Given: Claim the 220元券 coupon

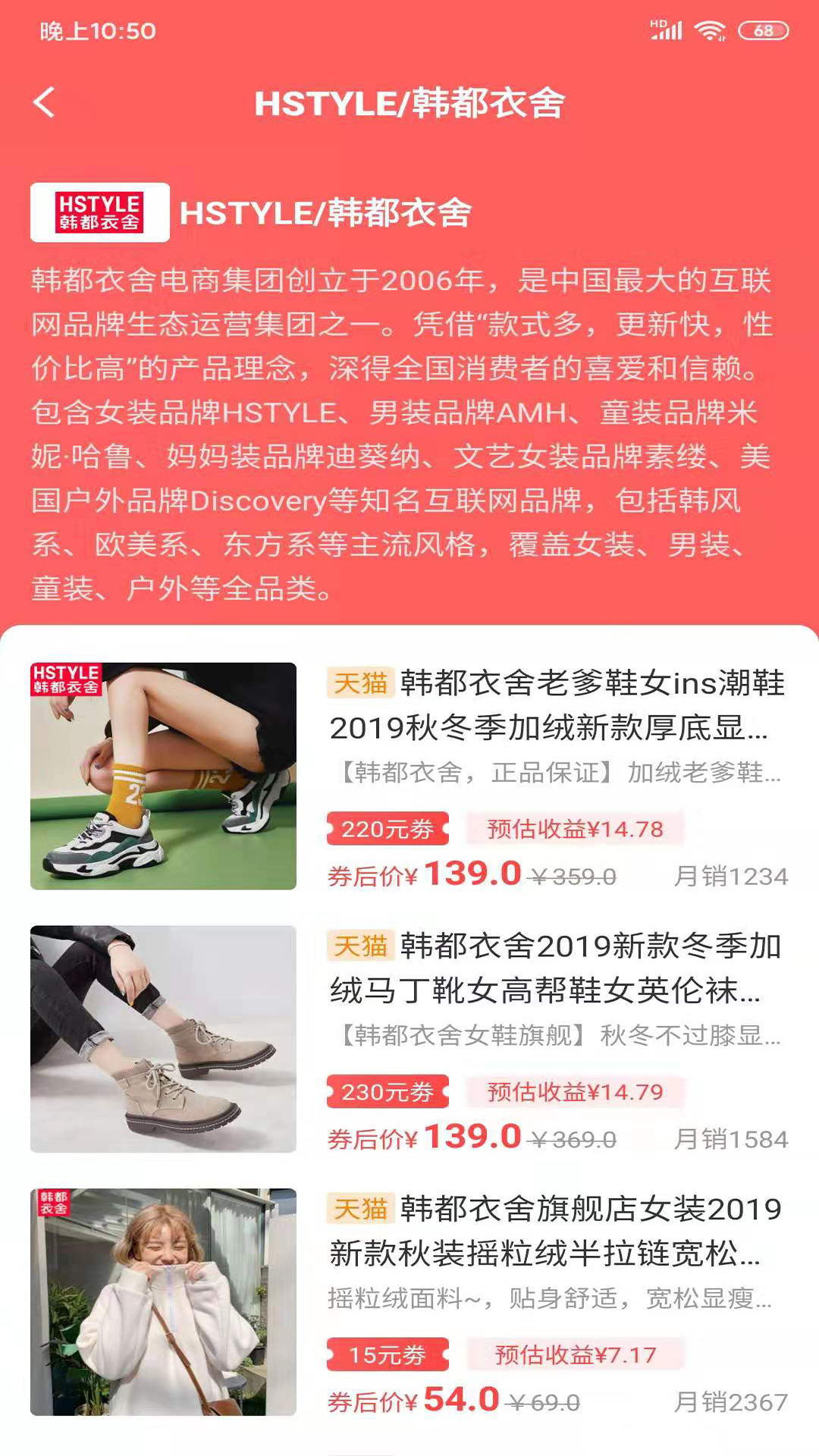Looking at the screenshot, I should pyautogui.click(x=388, y=829).
